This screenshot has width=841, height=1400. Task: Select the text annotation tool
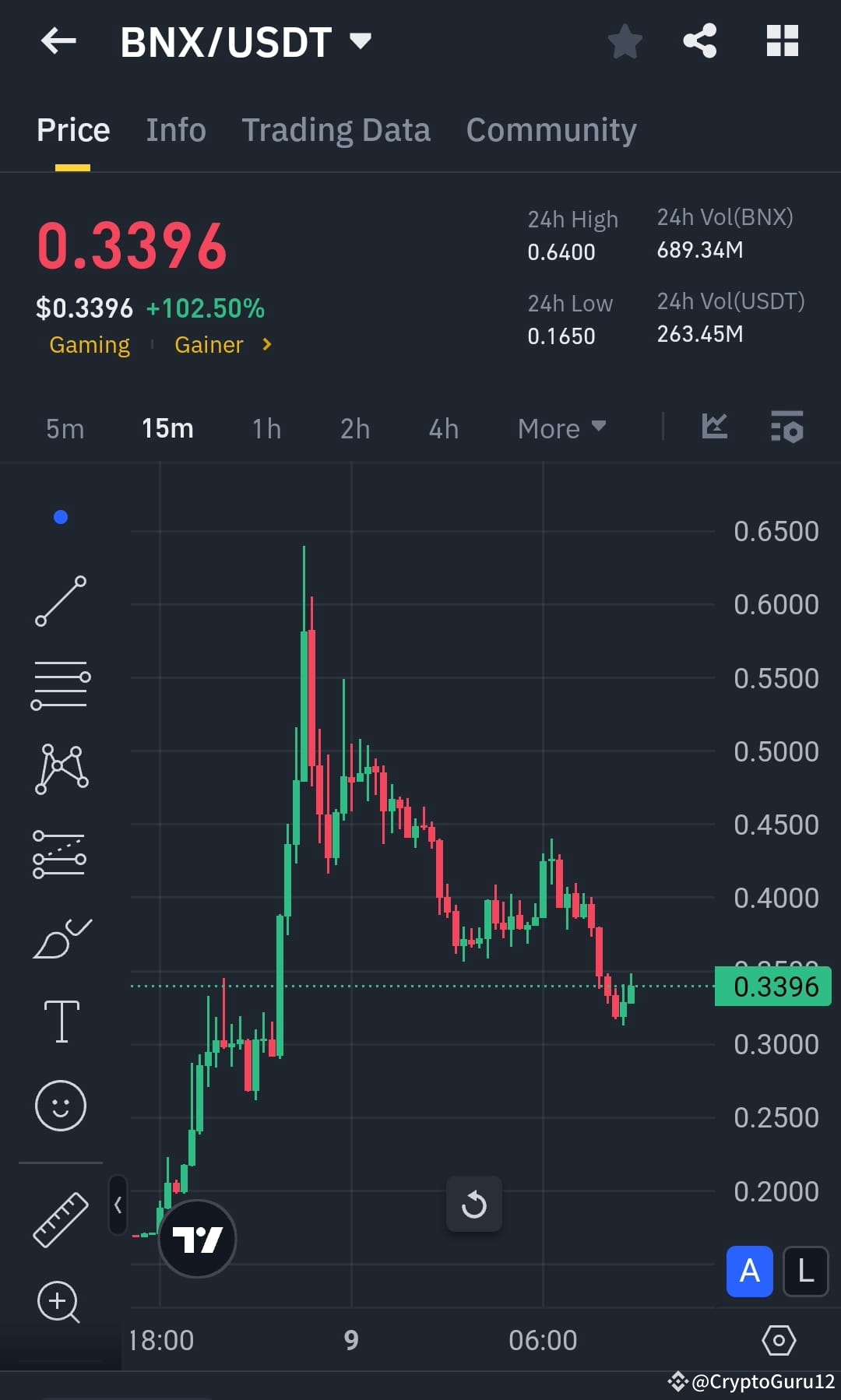tap(61, 1020)
